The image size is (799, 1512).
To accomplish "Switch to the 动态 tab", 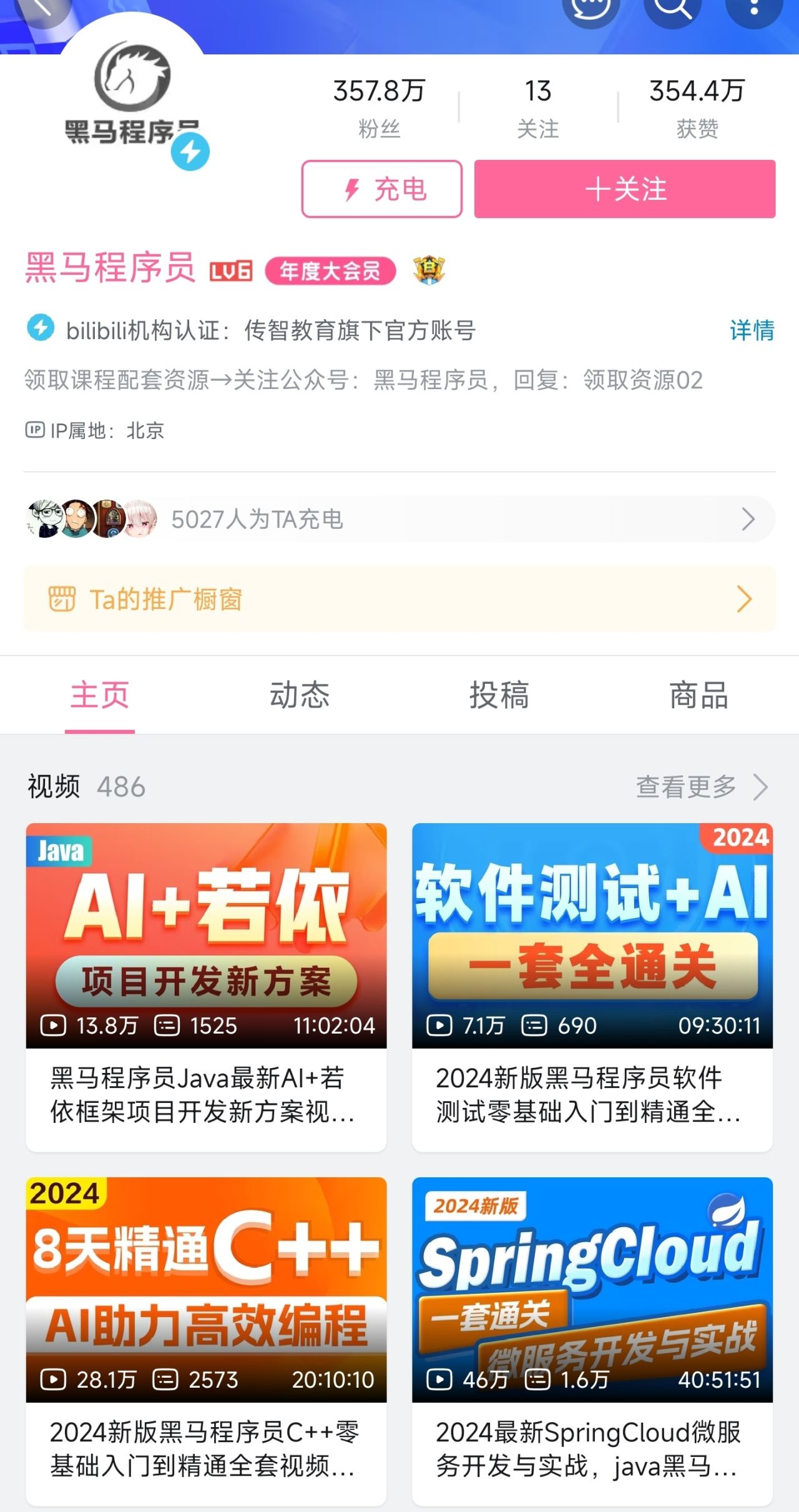I will pyautogui.click(x=299, y=695).
